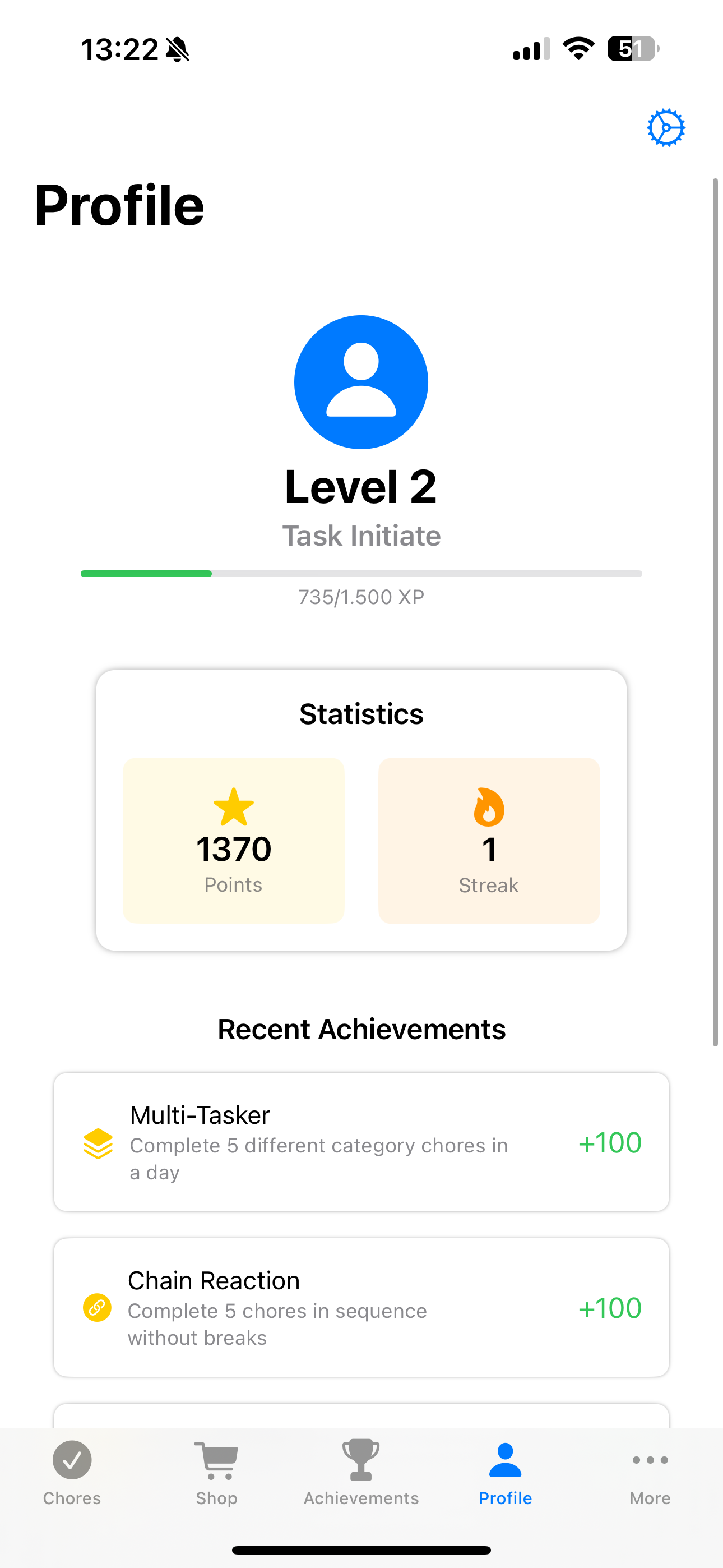Open the Multi-Tasker achievement card
This screenshot has height=1568, width=723.
pos(361,1142)
